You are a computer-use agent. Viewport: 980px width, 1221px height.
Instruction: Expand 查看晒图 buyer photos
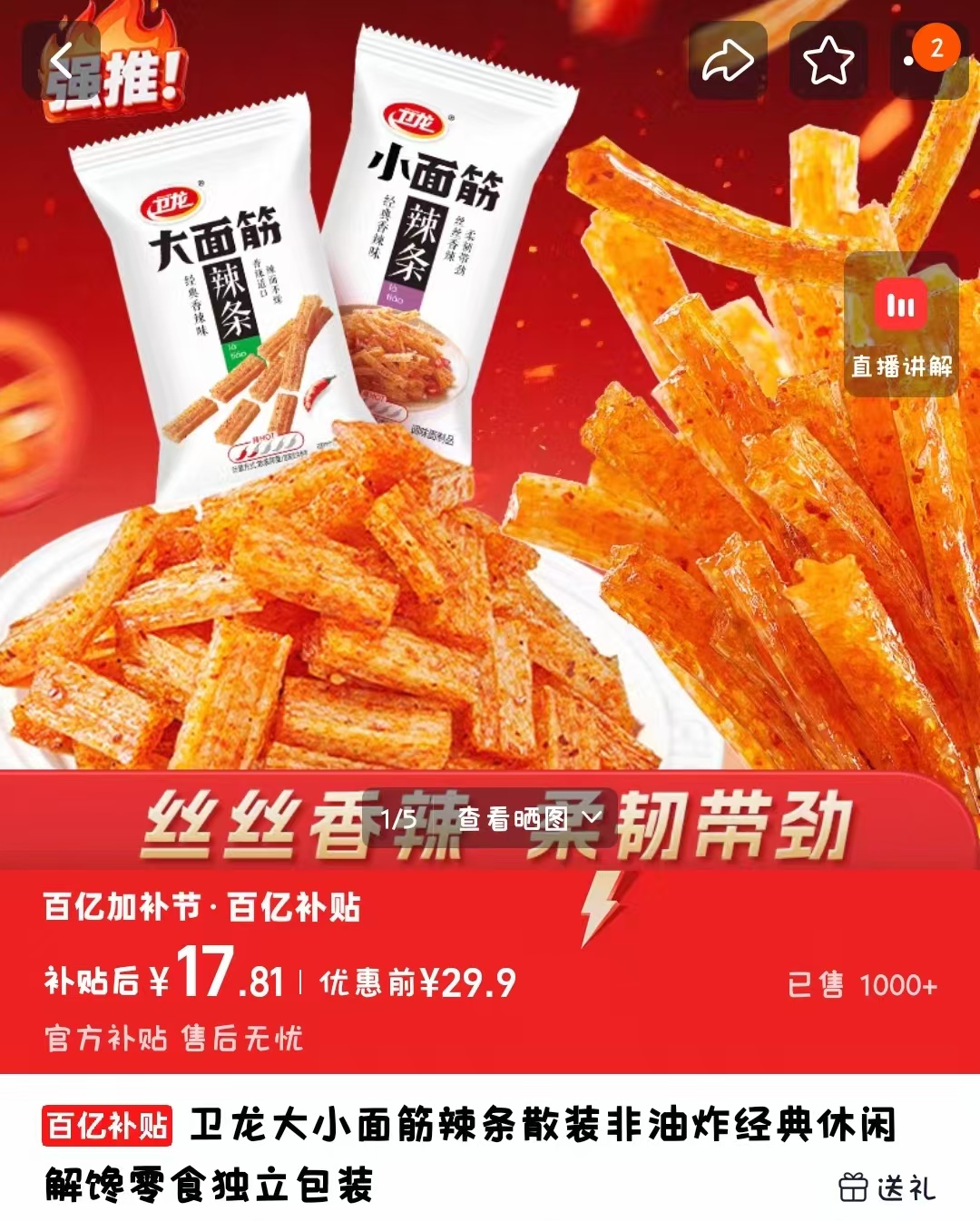pos(528,819)
